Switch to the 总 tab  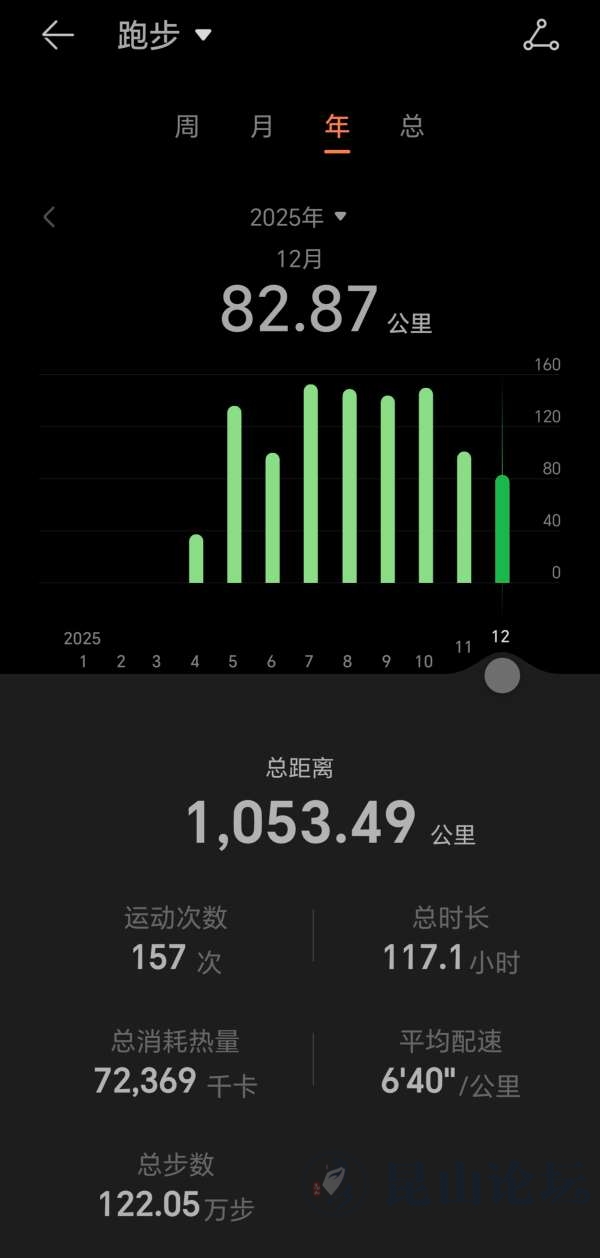coord(412,126)
